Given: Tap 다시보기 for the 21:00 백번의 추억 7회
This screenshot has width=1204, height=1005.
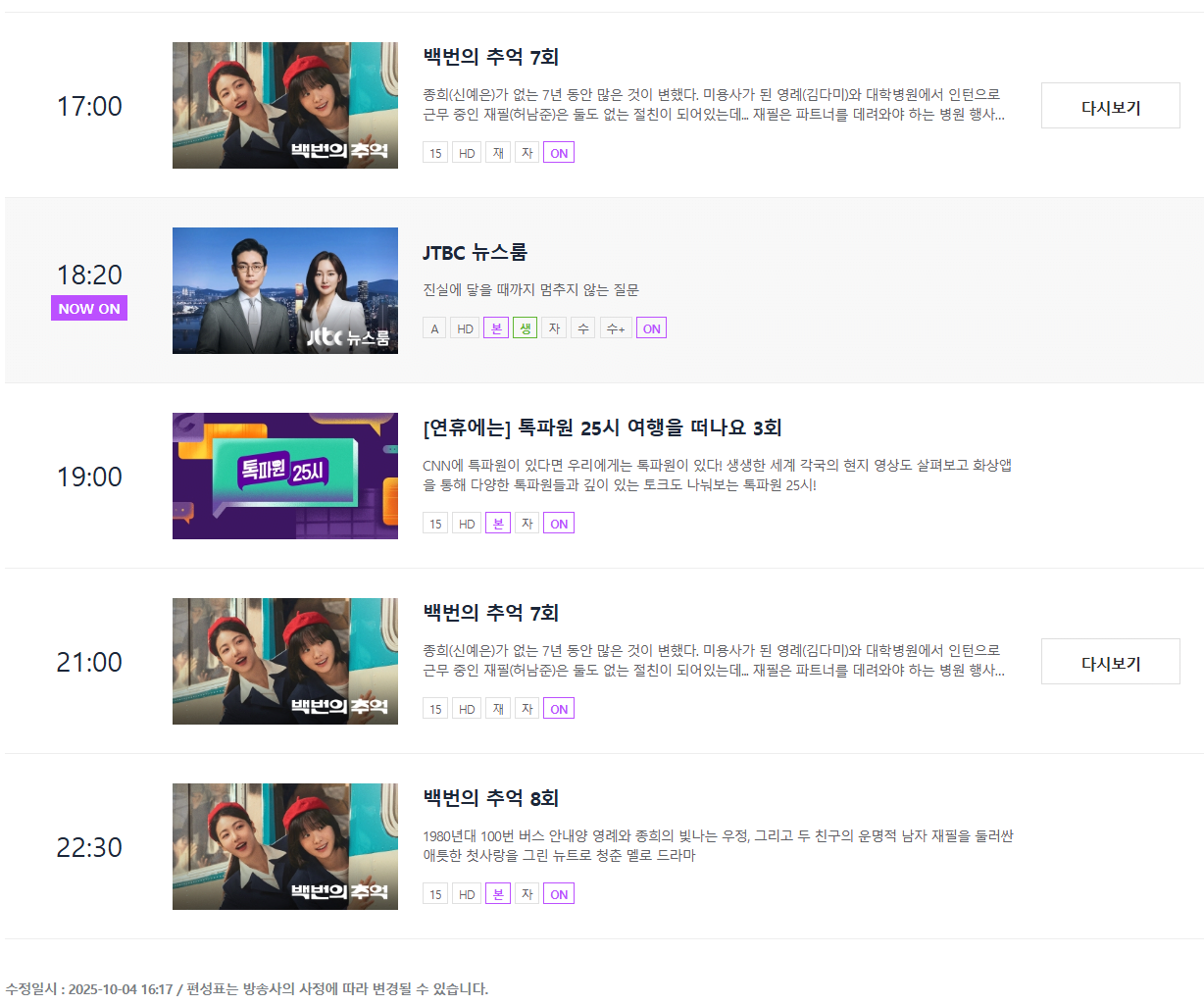Looking at the screenshot, I should pos(1110,663).
